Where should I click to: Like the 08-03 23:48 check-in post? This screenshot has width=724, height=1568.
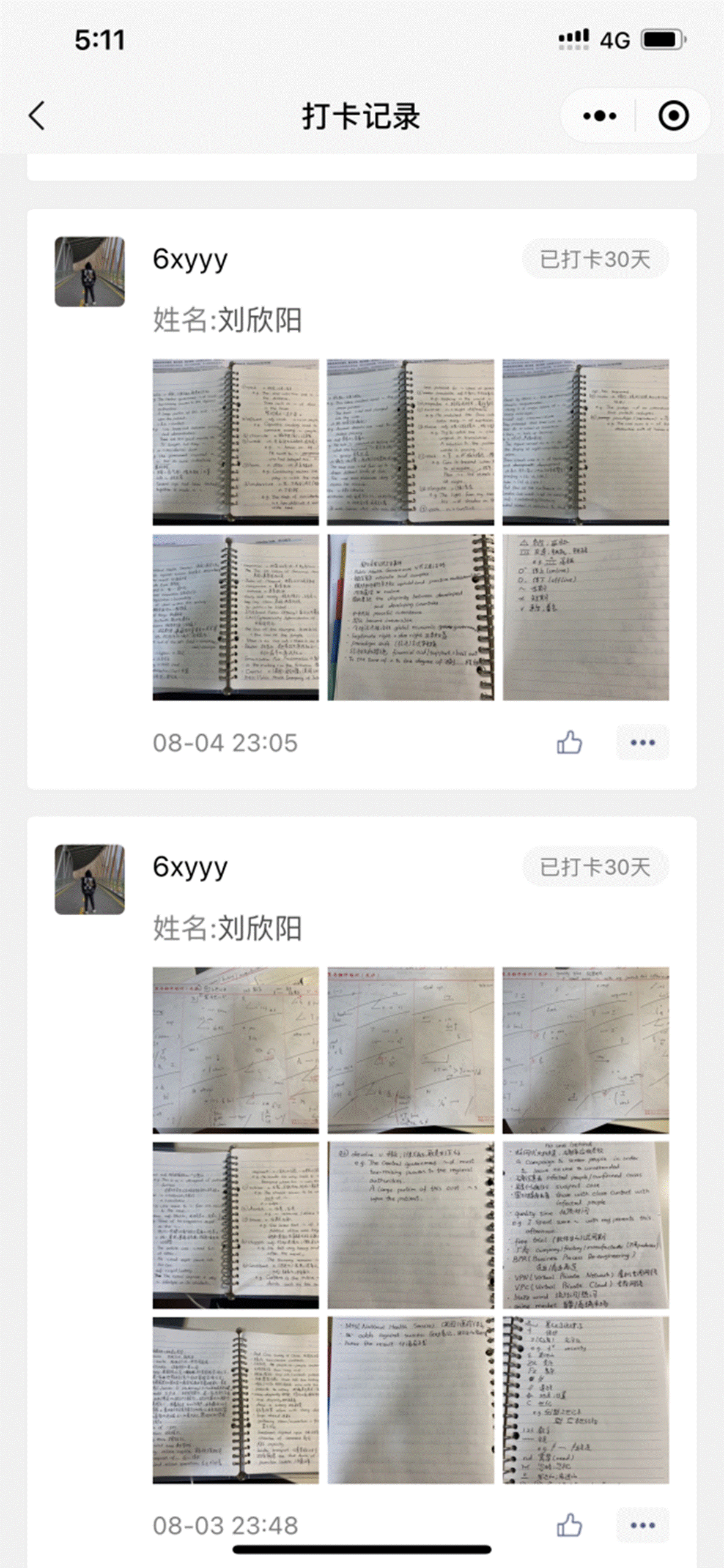coord(569,1525)
